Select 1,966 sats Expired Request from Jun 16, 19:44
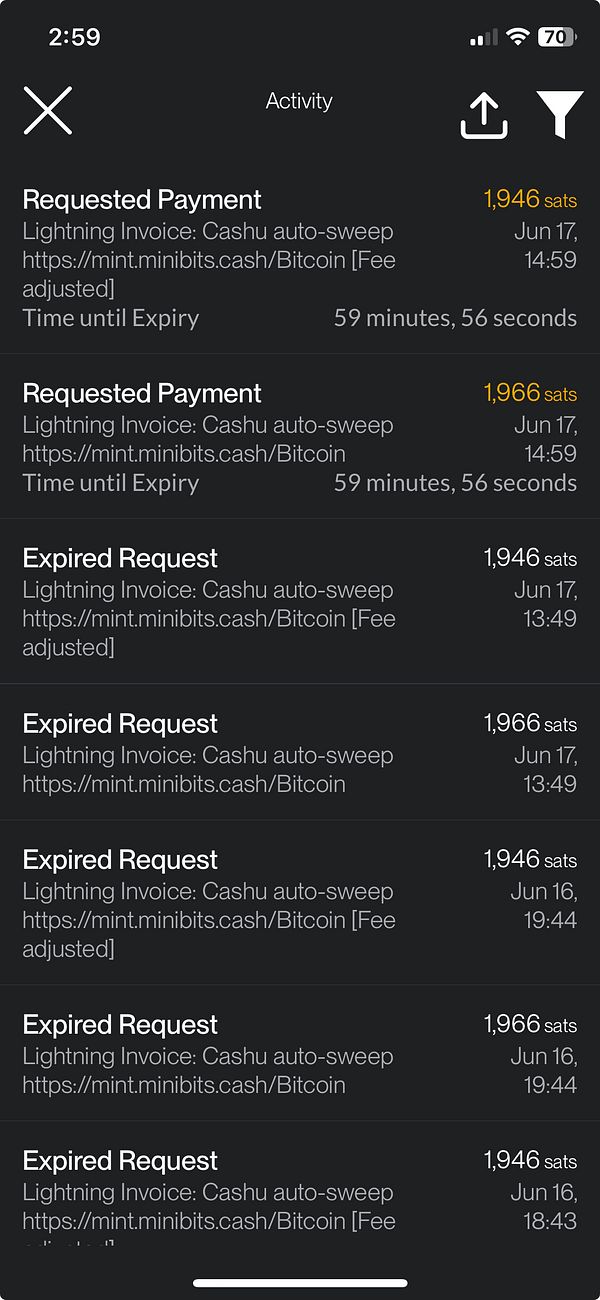This screenshot has height=1300, width=600. click(x=300, y=1053)
